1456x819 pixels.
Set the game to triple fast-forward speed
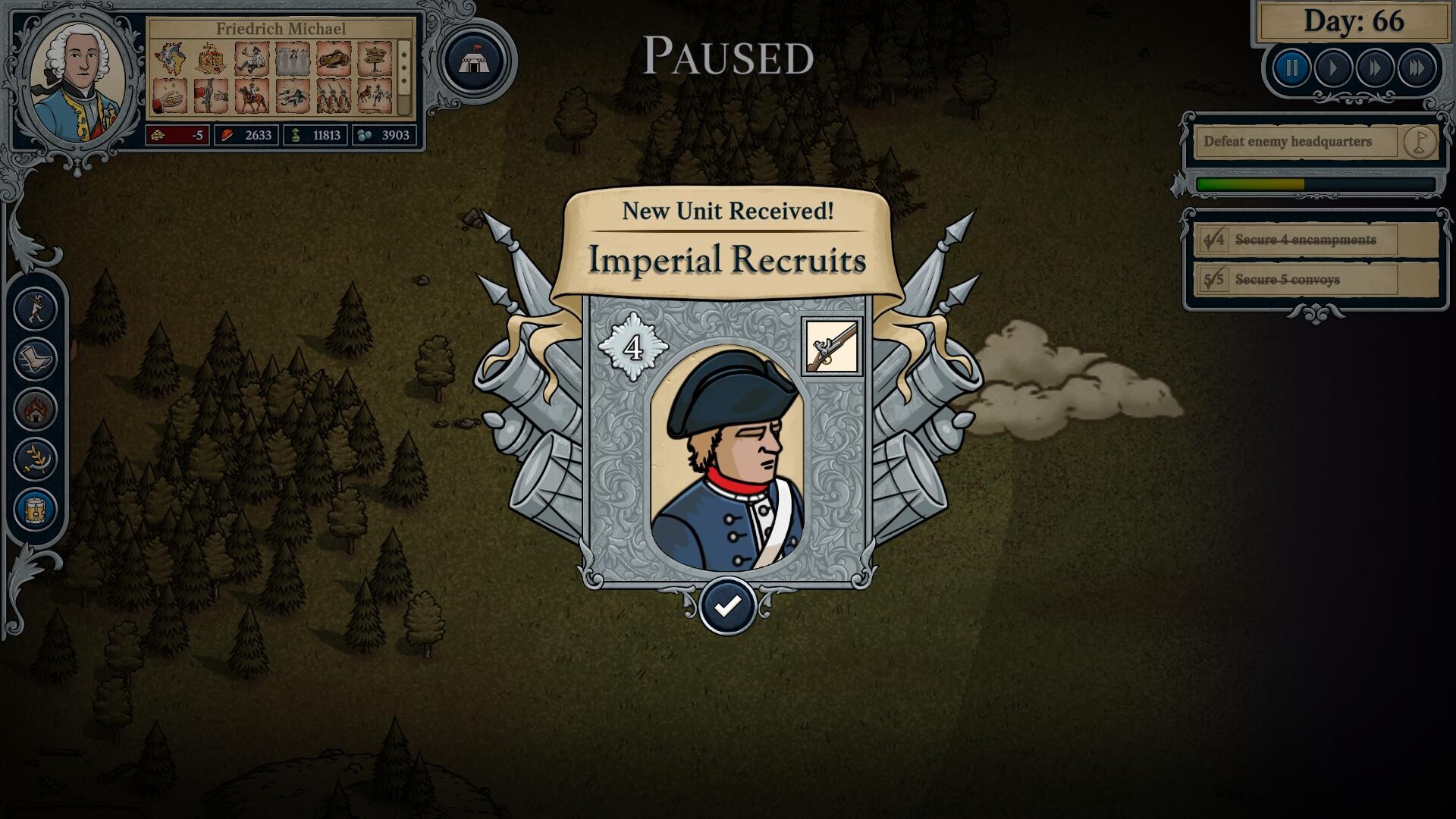(1417, 69)
